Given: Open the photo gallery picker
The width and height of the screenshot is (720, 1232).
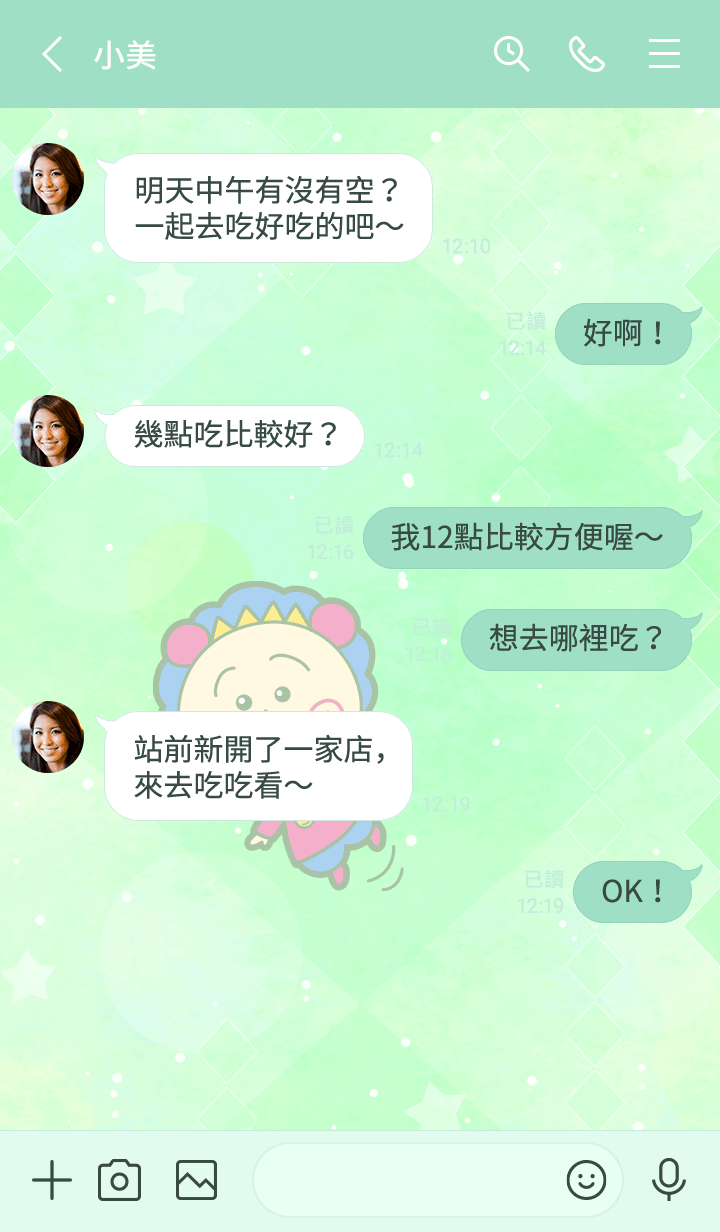Looking at the screenshot, I should tap(196, 1181).
